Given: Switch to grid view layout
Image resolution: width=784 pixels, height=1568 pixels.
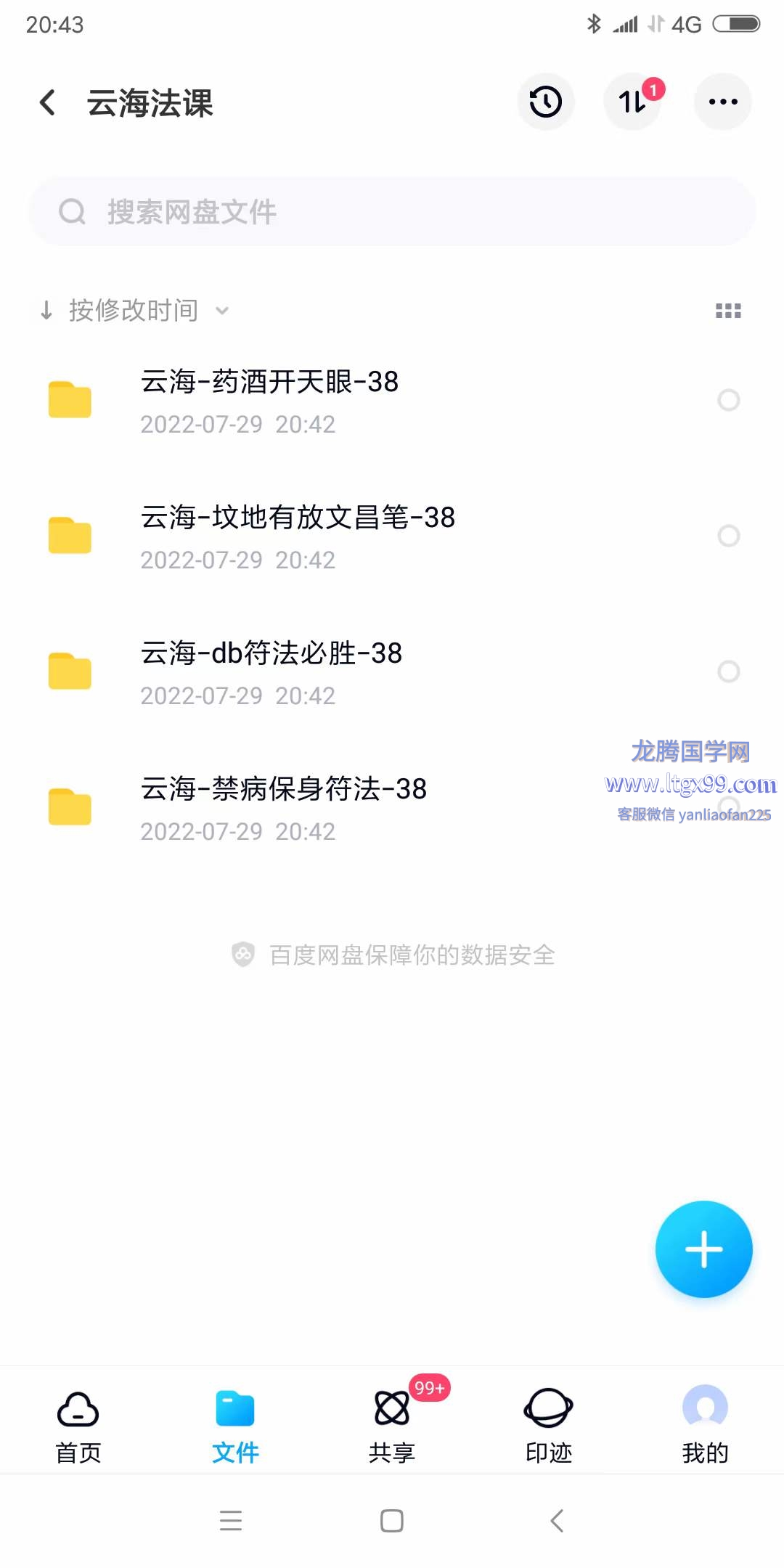Looking at the screenshot, I should [728, 311].
